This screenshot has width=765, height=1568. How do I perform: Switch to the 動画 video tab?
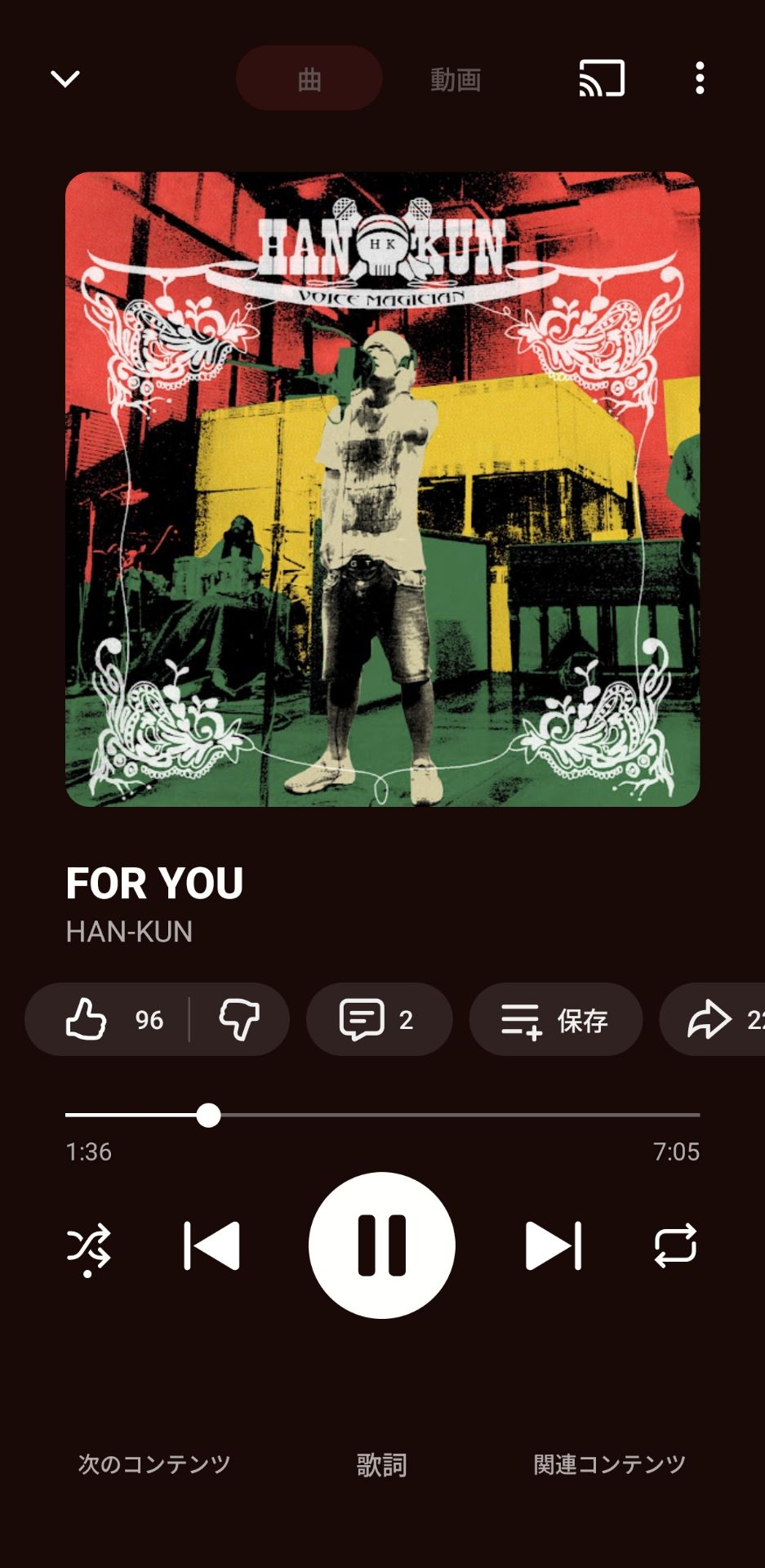coord(456,79)
